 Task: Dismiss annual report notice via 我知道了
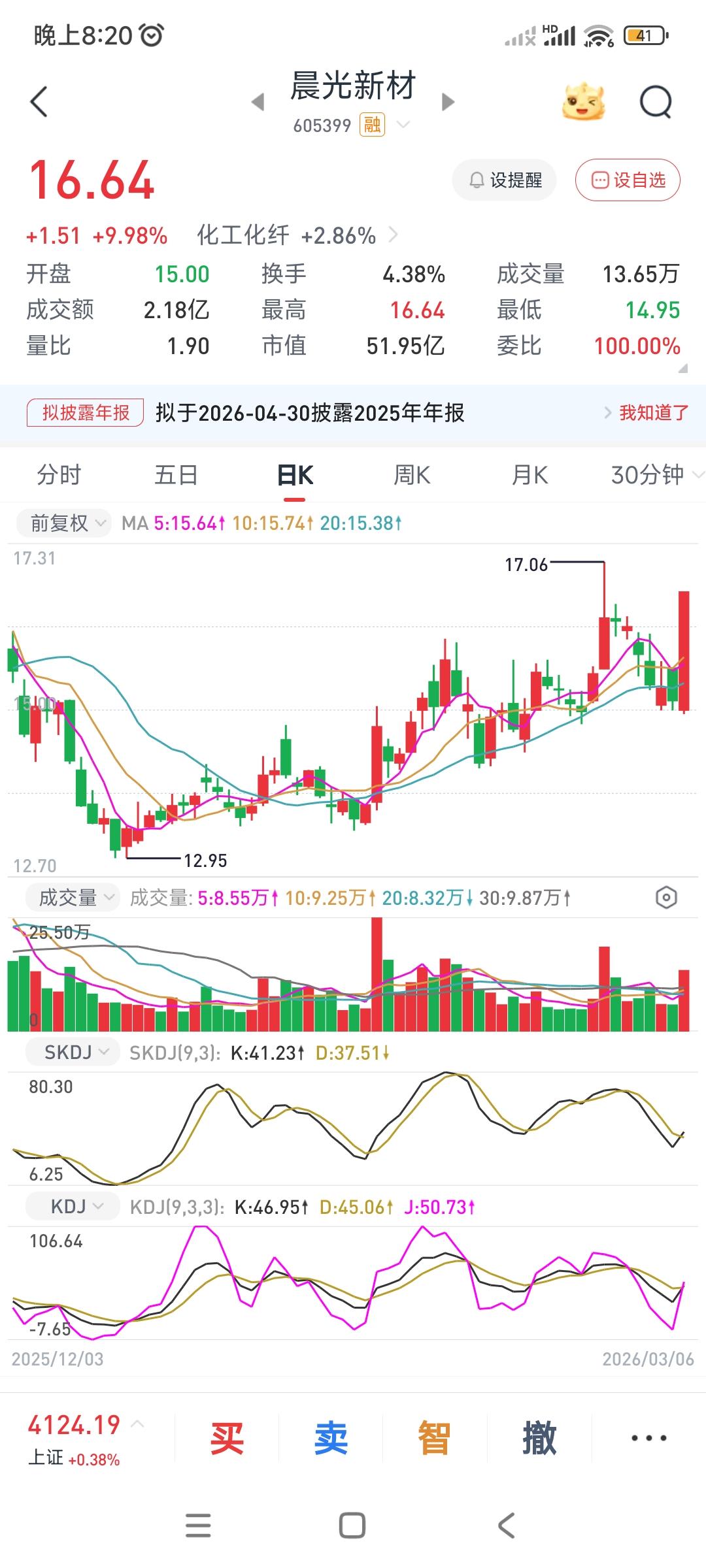(x=652, y=412)
